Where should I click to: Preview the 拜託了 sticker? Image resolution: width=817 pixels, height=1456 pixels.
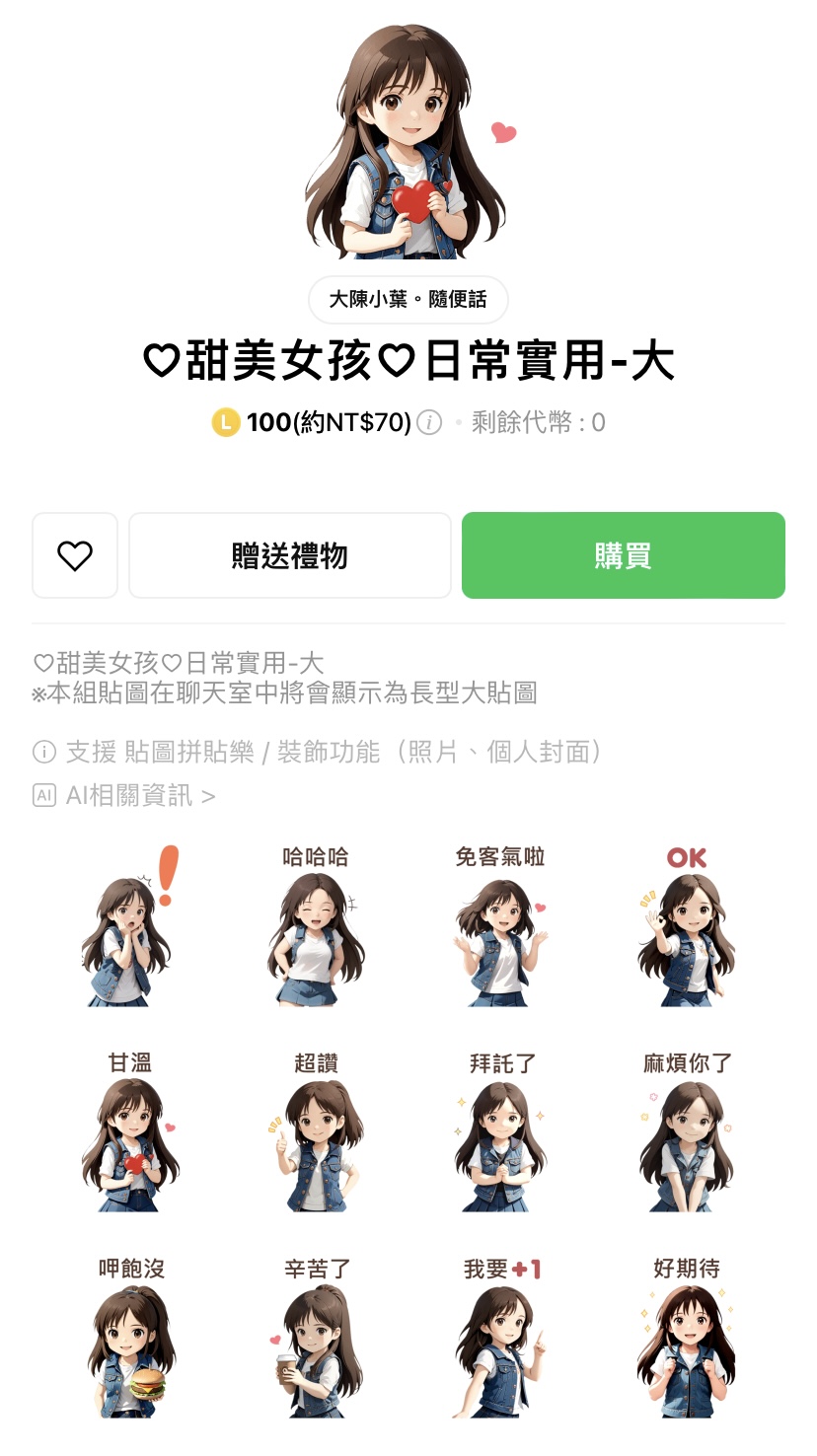point(501,1131)
